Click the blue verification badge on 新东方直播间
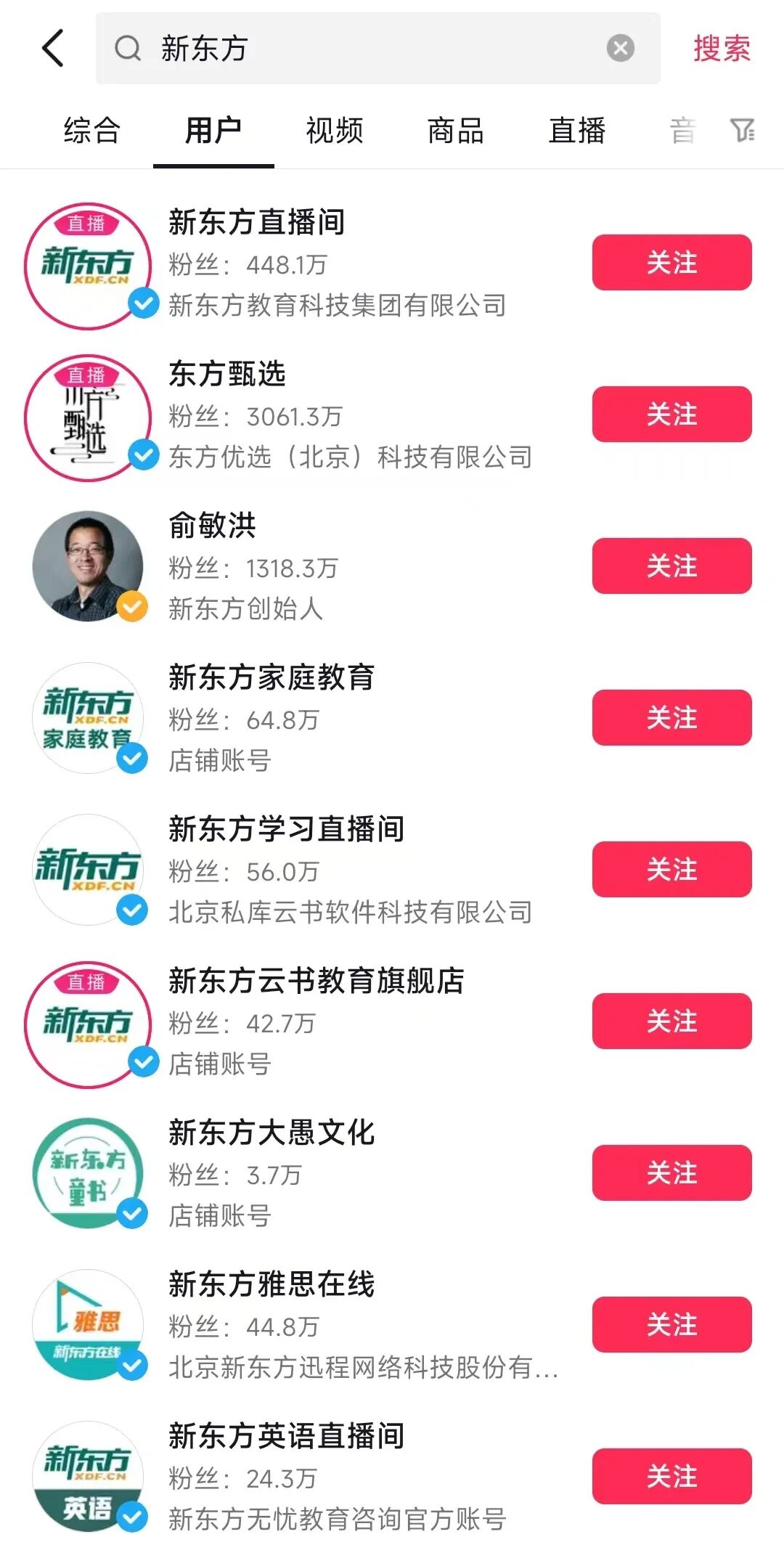 coord(142,302)
